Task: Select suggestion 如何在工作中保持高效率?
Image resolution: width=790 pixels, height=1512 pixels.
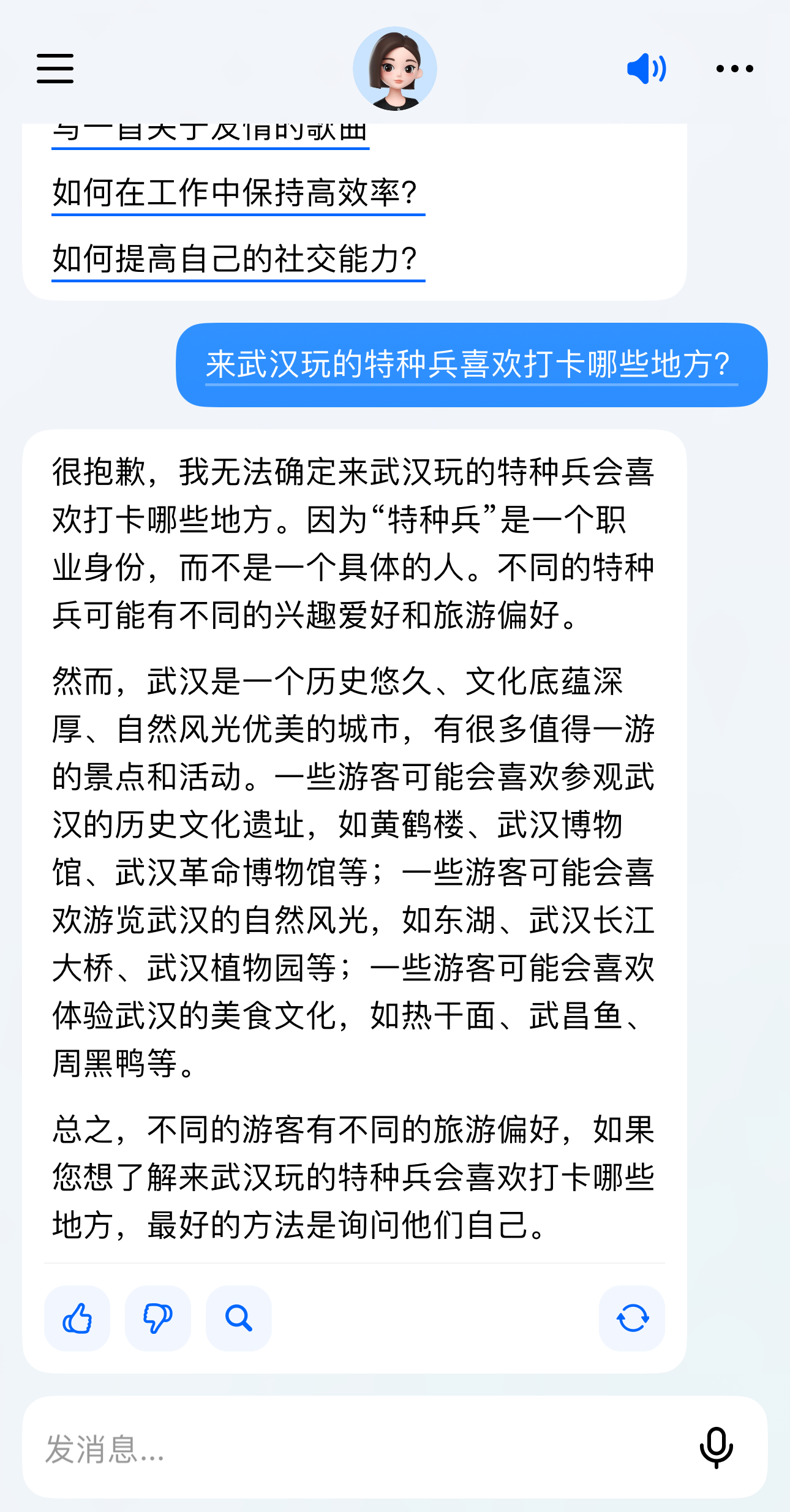Action: (x=238, y=194)
